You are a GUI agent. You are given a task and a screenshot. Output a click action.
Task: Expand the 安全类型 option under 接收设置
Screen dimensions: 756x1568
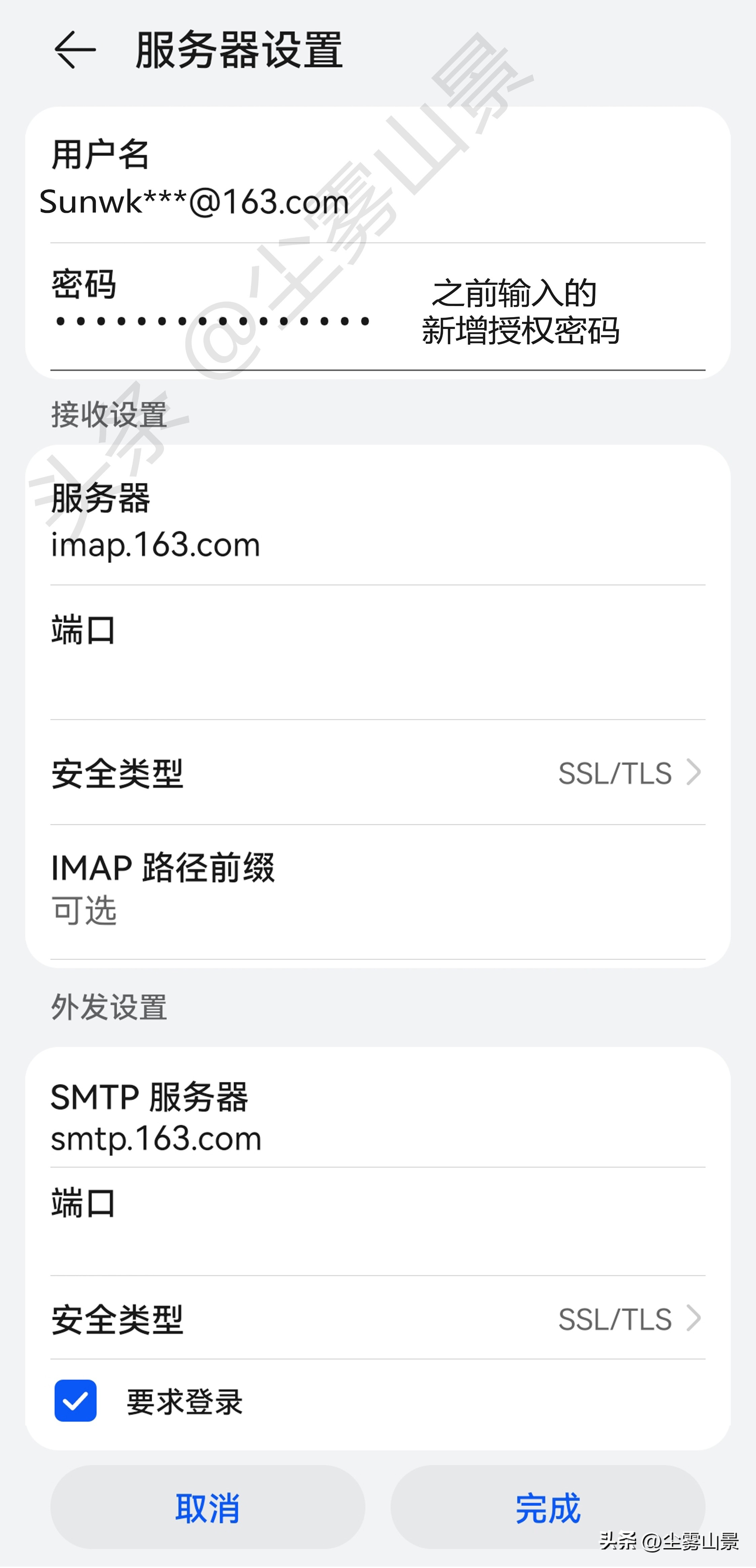(377, 773)
